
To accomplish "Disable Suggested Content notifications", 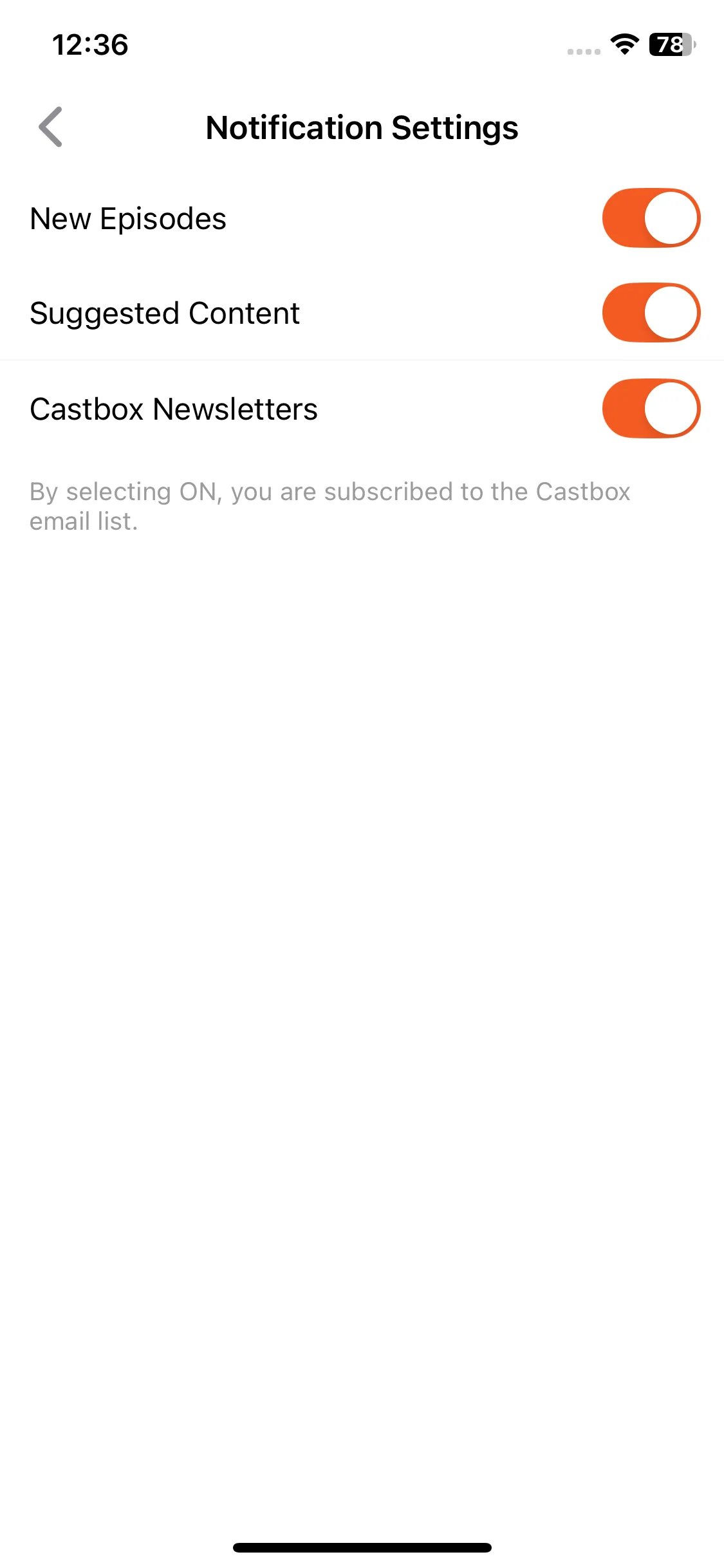I will [651, 313].
